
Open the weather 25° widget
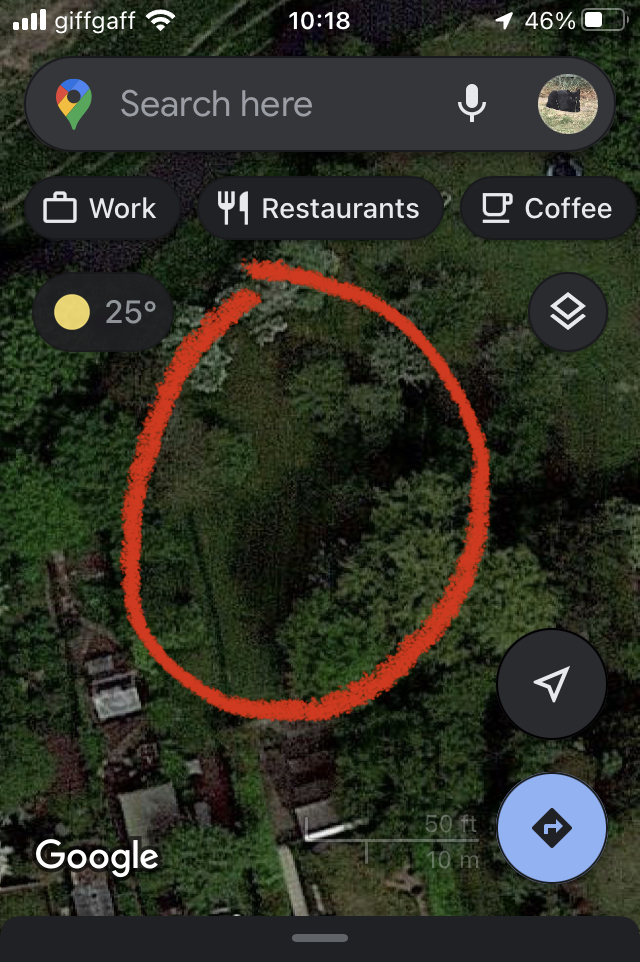tap(105, 312)
